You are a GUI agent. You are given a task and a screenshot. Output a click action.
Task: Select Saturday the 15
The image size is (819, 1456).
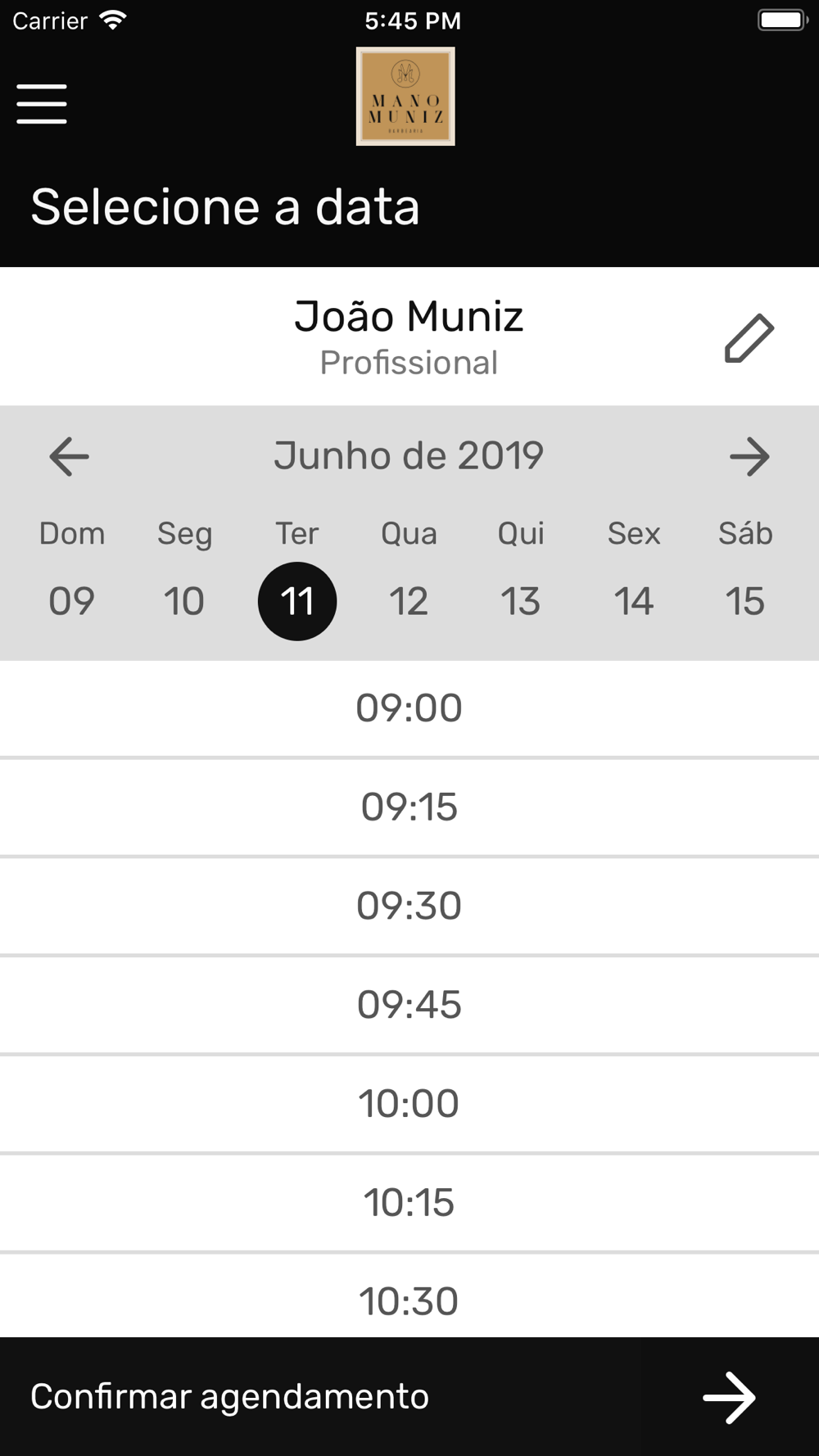(x=745, y=601)
